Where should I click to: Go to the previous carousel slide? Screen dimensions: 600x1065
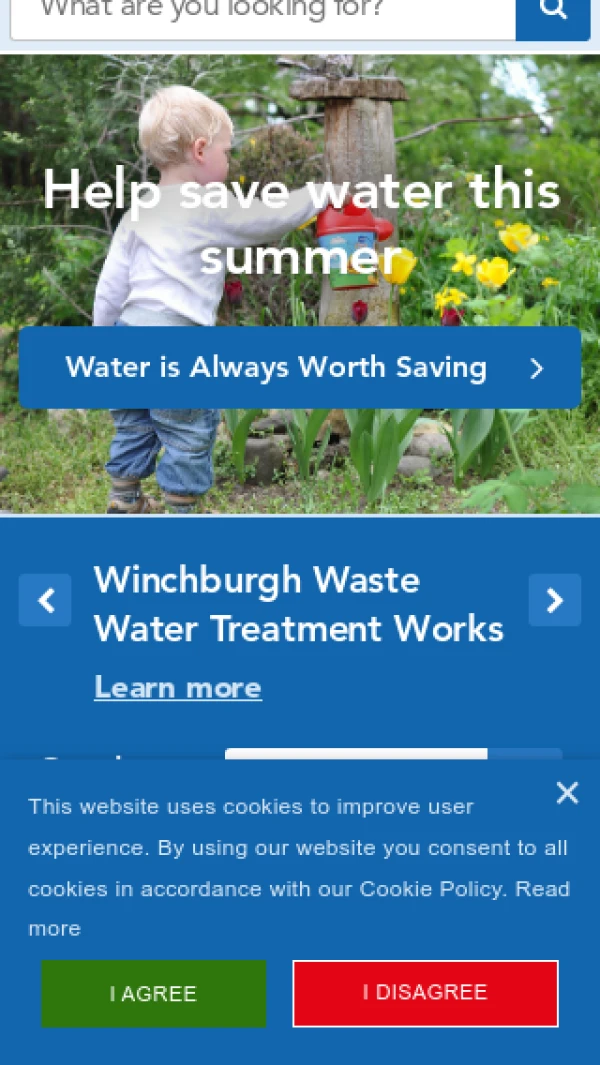click(45, 600)
